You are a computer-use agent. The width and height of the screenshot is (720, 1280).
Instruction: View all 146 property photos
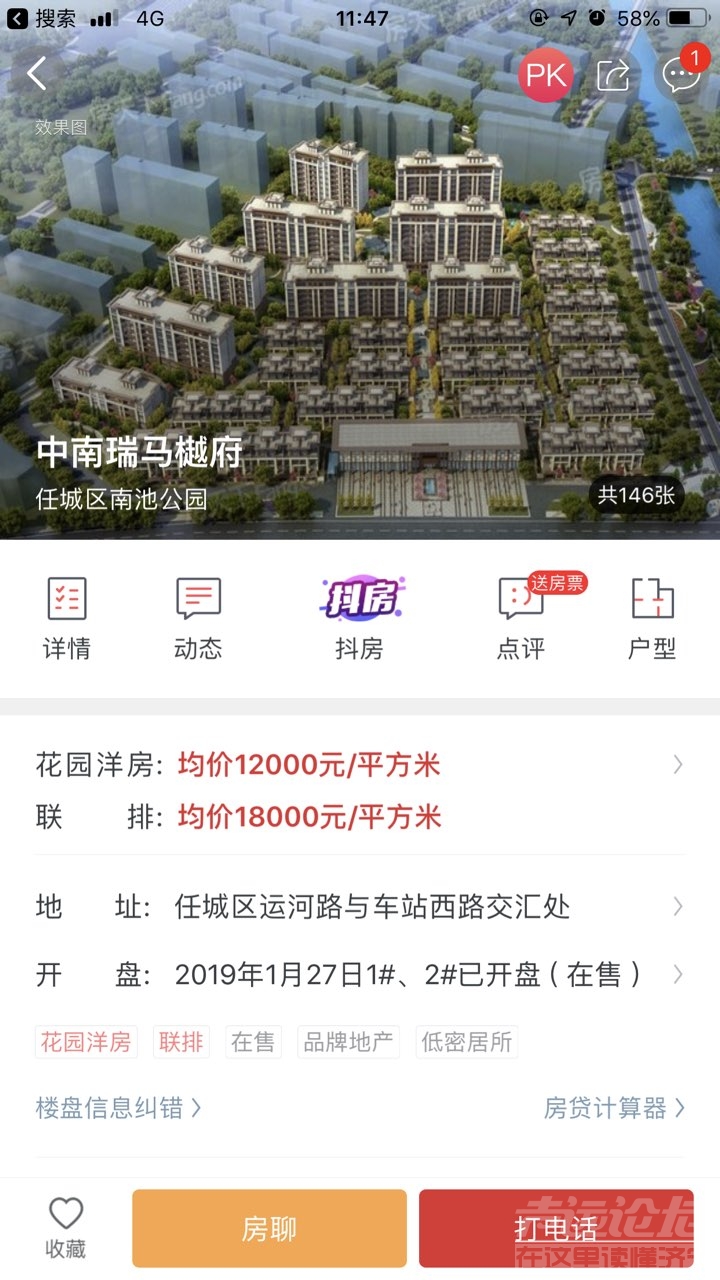click(636, 495)
